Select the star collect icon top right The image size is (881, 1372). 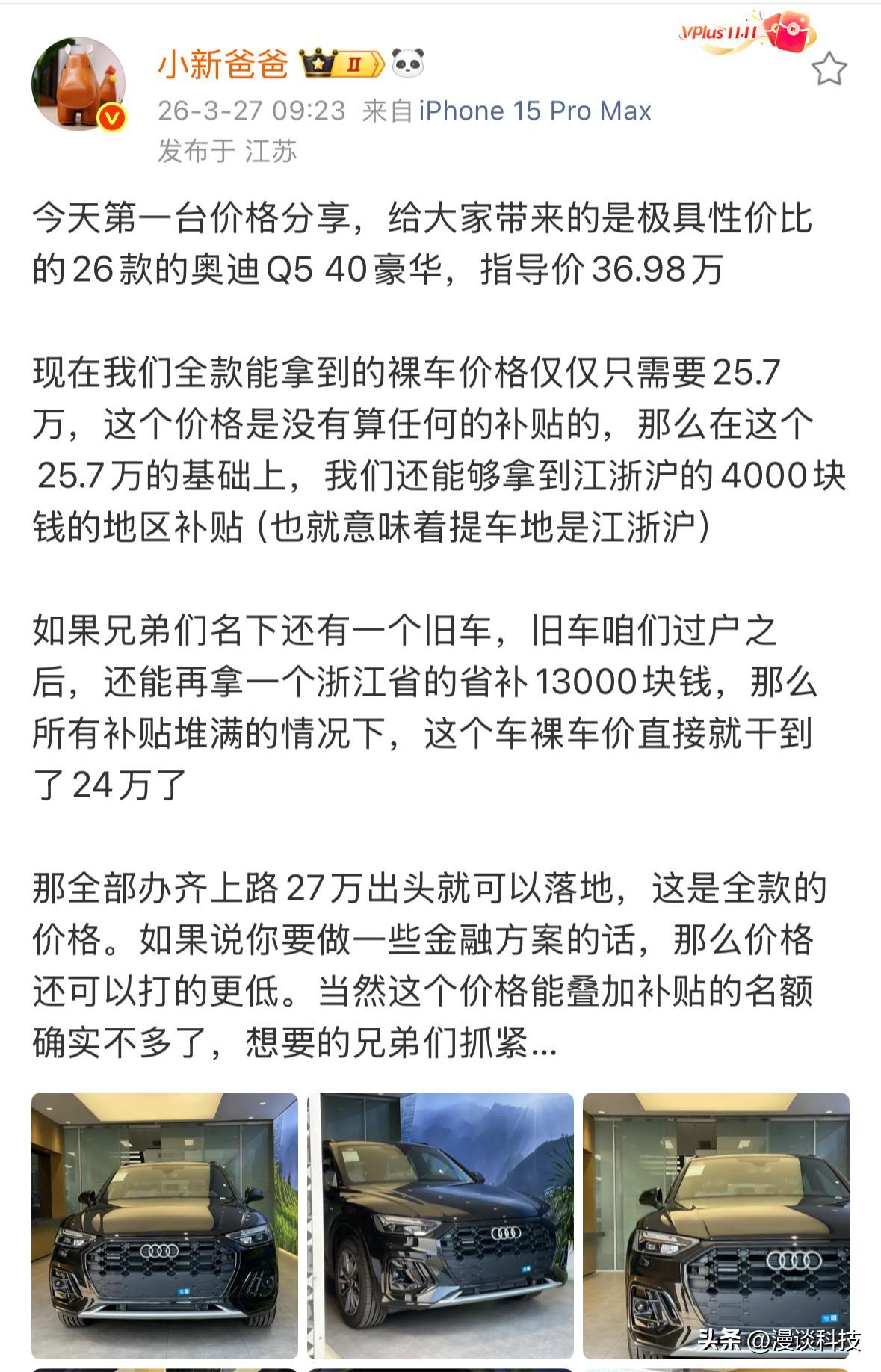click(x=829, y=67)
